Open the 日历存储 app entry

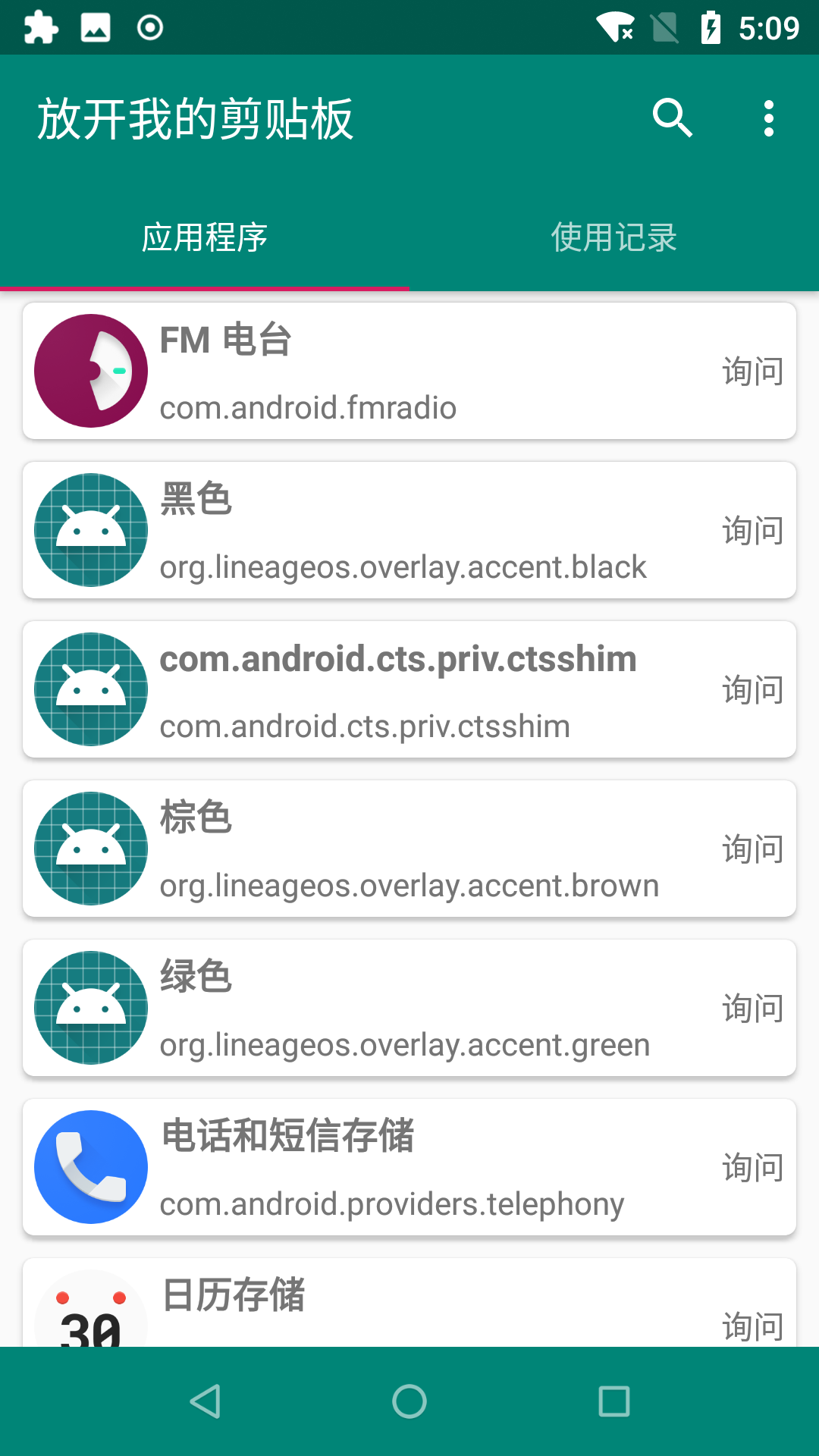409,1306
